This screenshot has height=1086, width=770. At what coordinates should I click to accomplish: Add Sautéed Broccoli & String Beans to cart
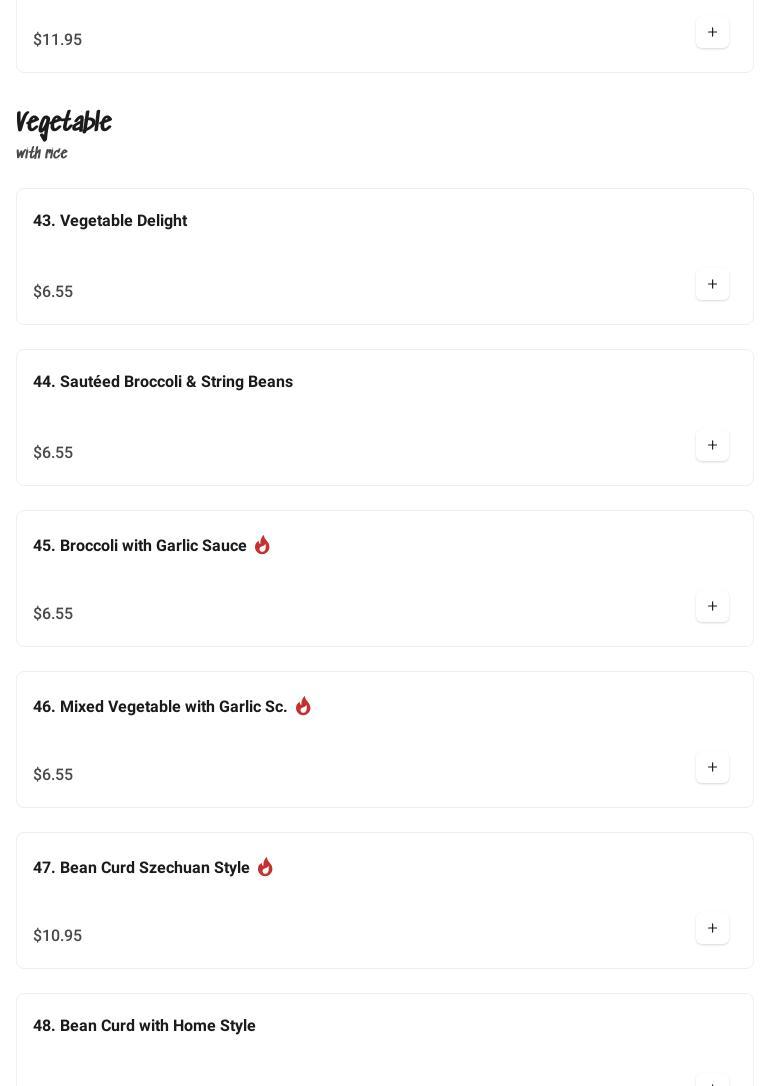click(x=712, y=445)
